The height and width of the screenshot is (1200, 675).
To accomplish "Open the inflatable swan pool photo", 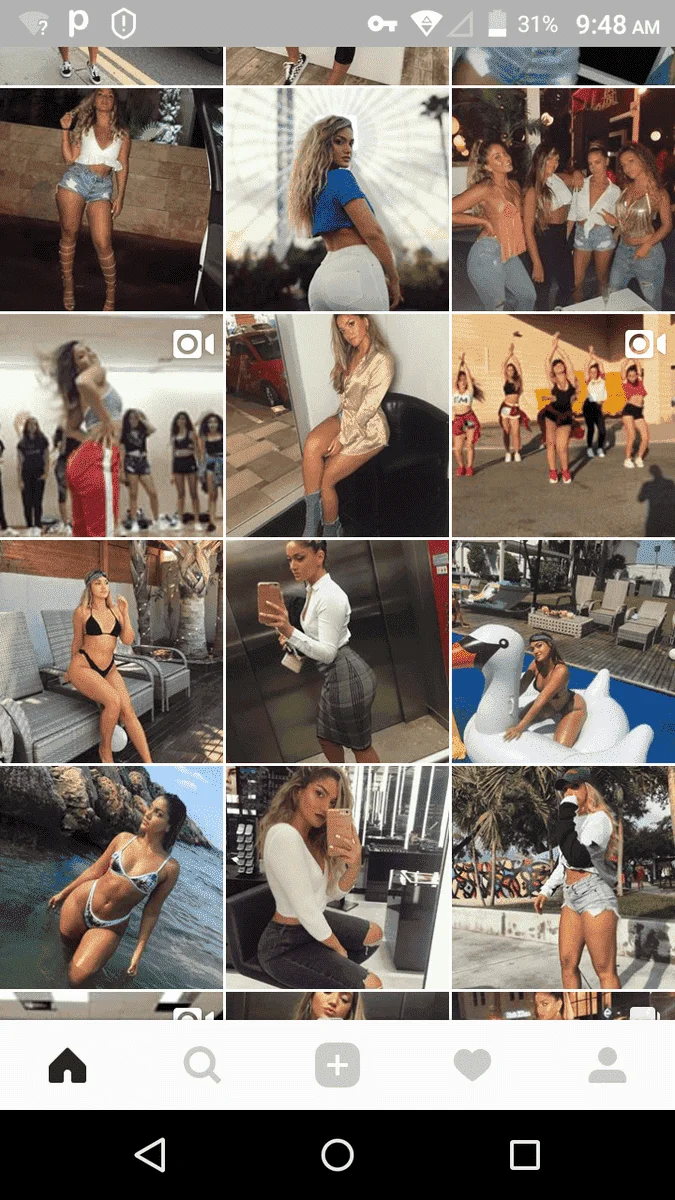I will coord(563,652).
